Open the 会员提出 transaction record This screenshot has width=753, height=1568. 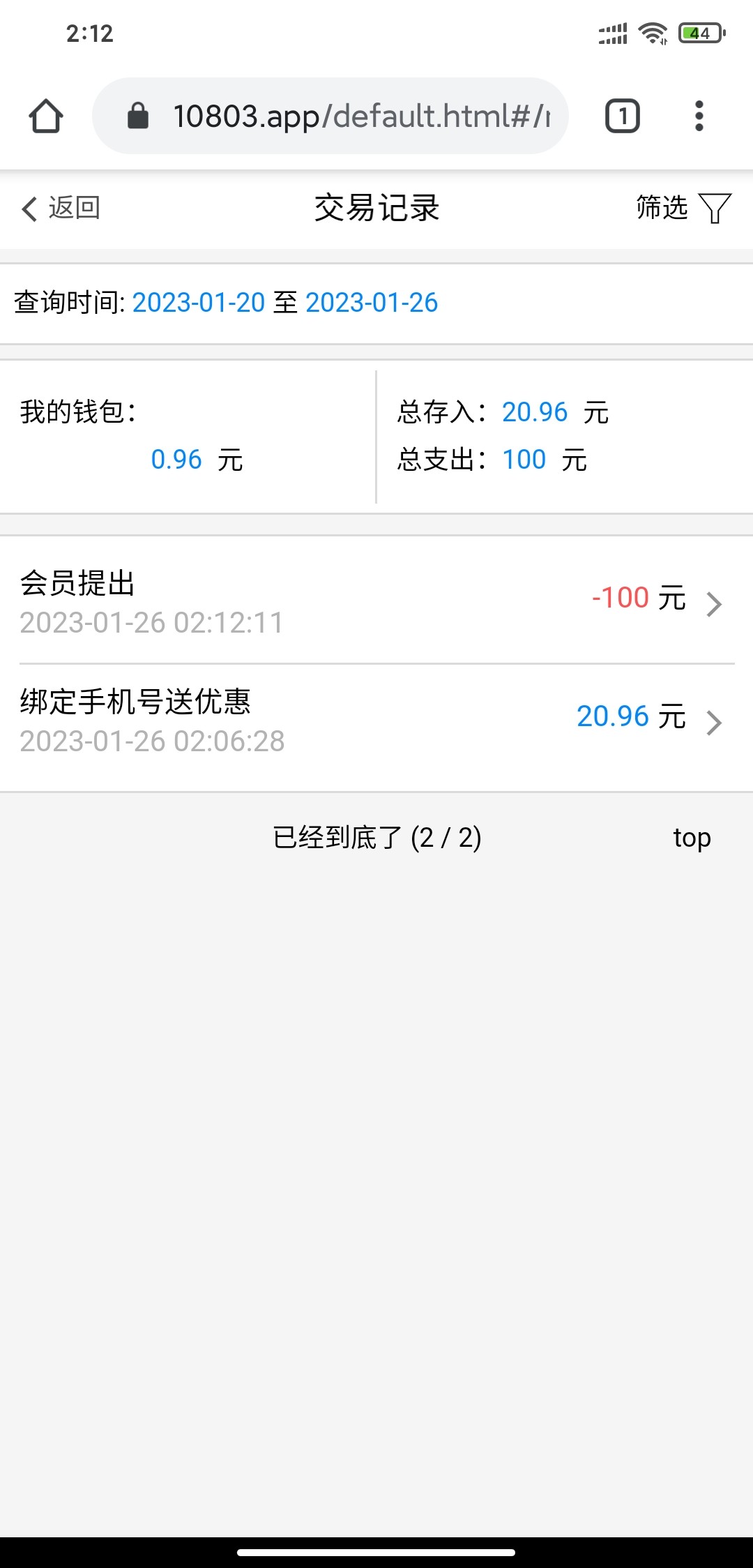[x=376, y=601]
